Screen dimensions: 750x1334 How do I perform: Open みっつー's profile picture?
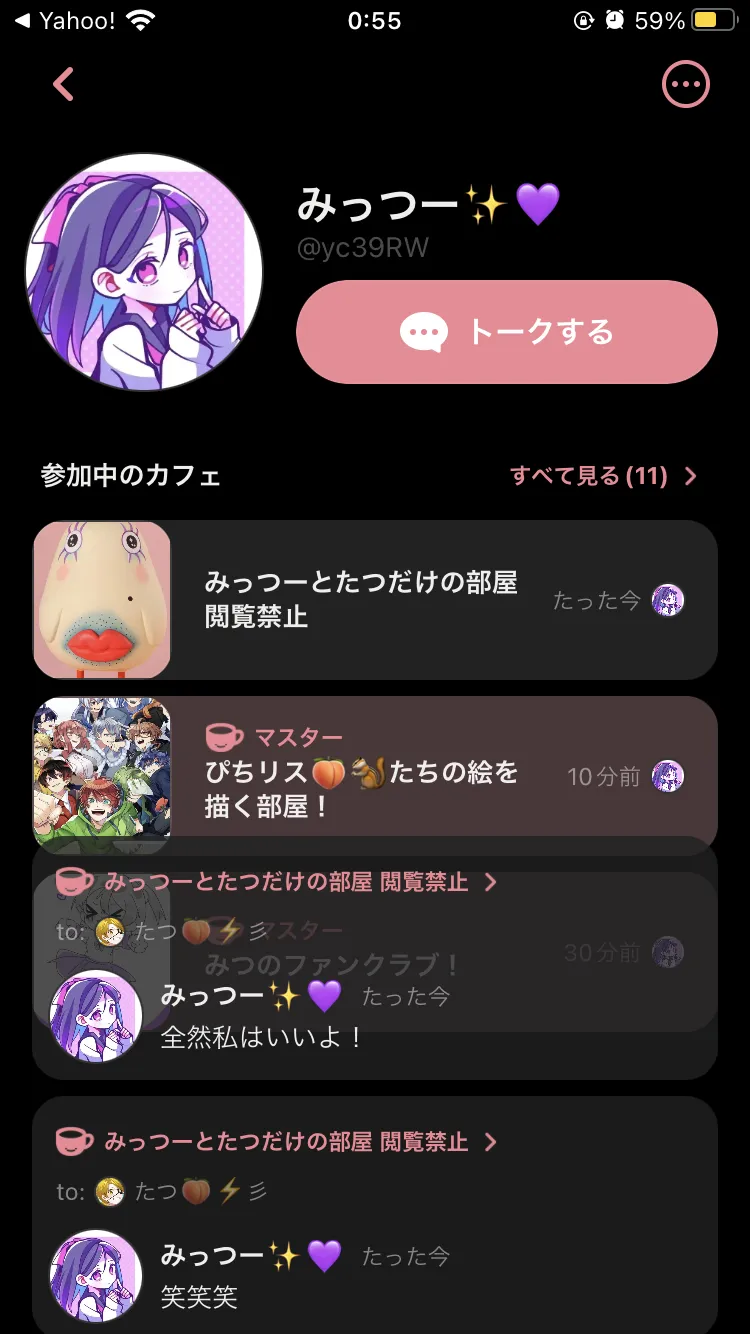click(144, 272)
